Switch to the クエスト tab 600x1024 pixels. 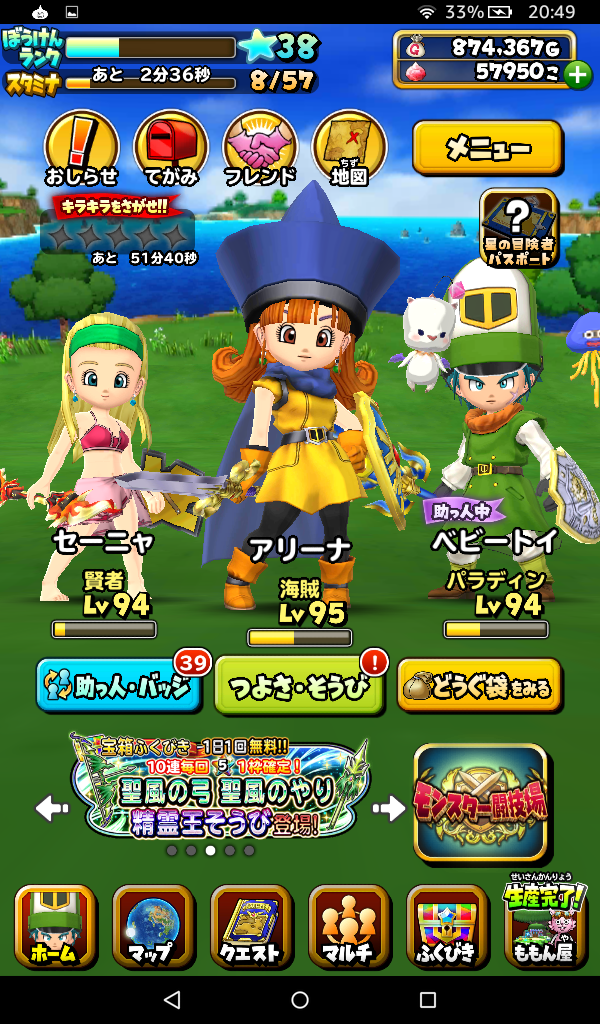click(250, 926)
